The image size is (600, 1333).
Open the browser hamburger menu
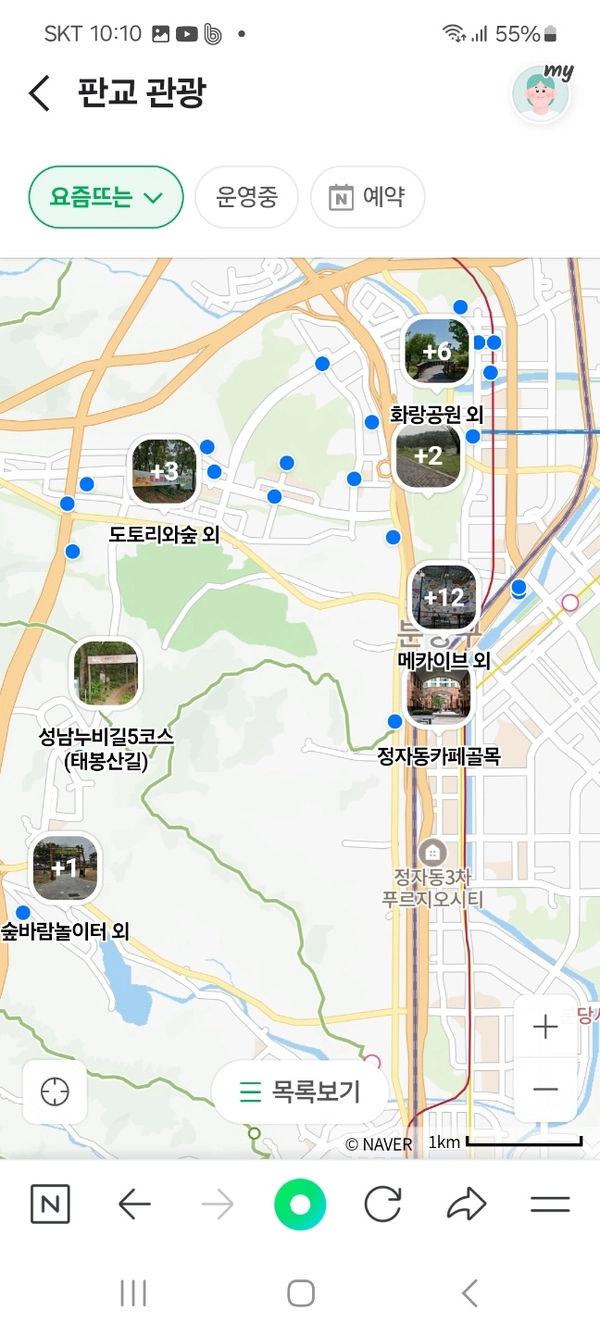click(550, 1205)
